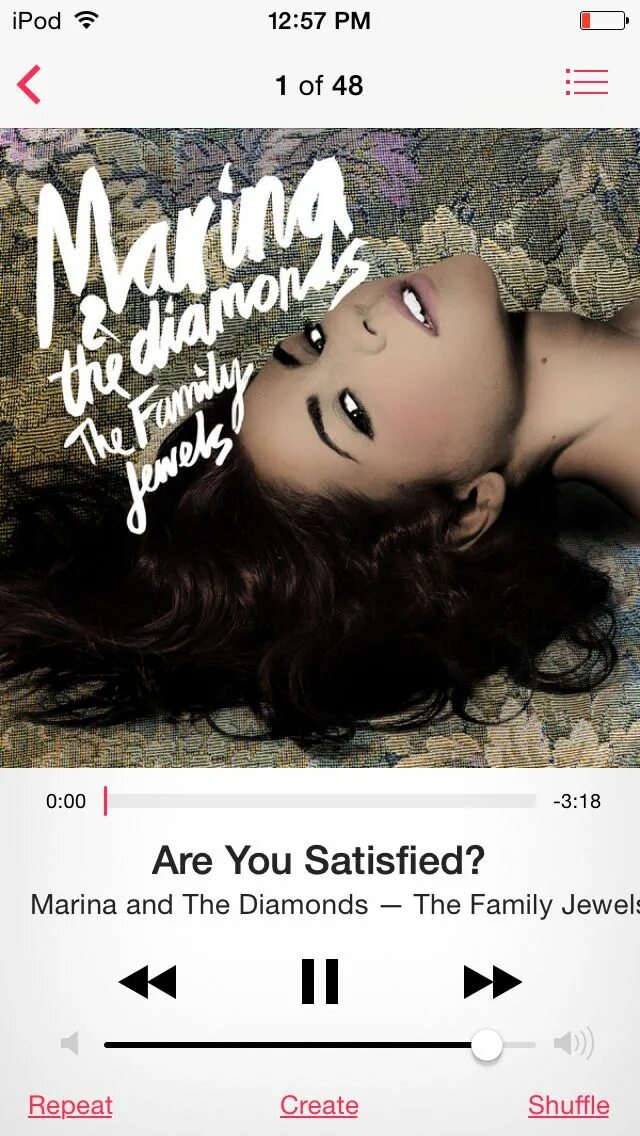
Task: Go back to the previous screen
Action: click(30, 85)
